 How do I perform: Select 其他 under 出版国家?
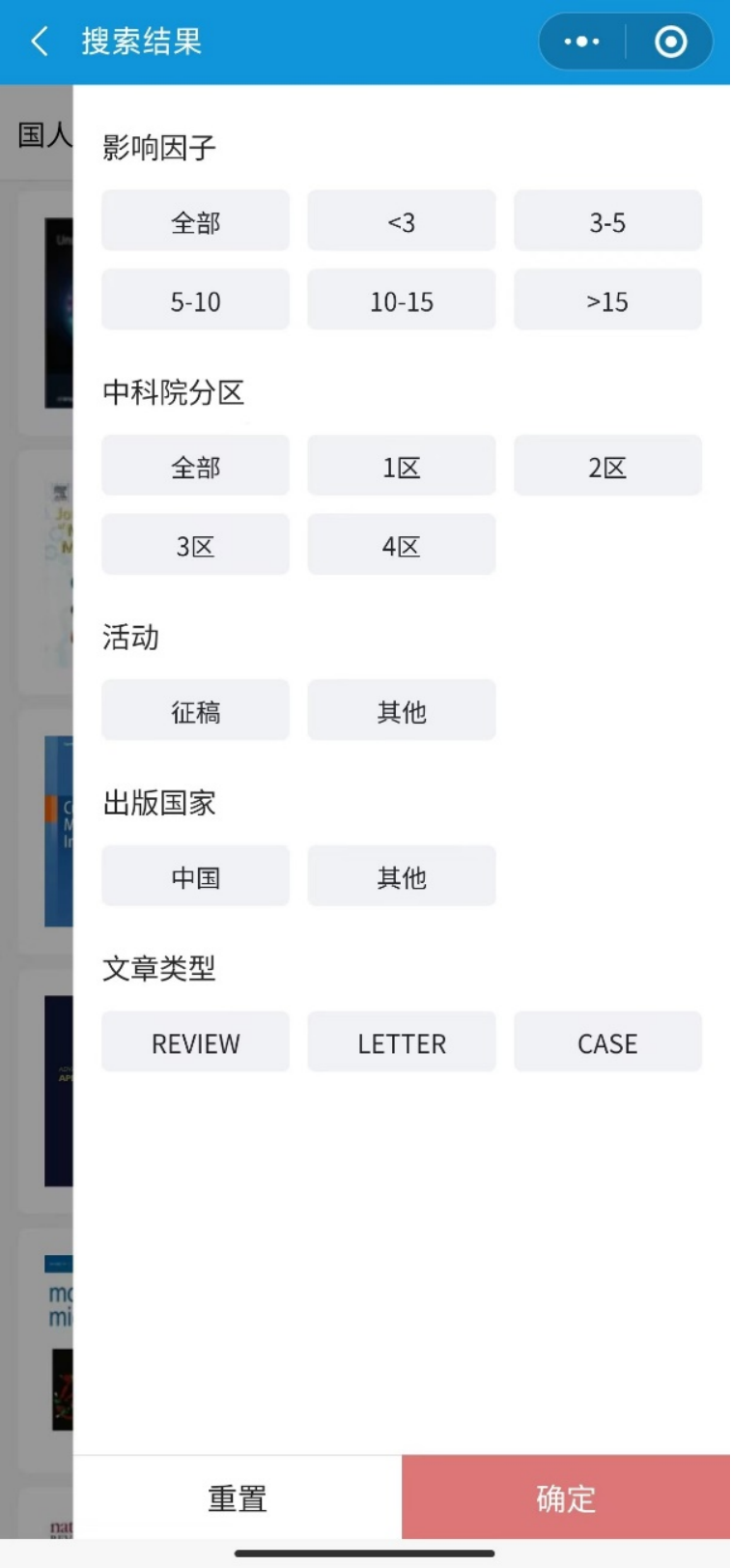click(x=402, y=876)
